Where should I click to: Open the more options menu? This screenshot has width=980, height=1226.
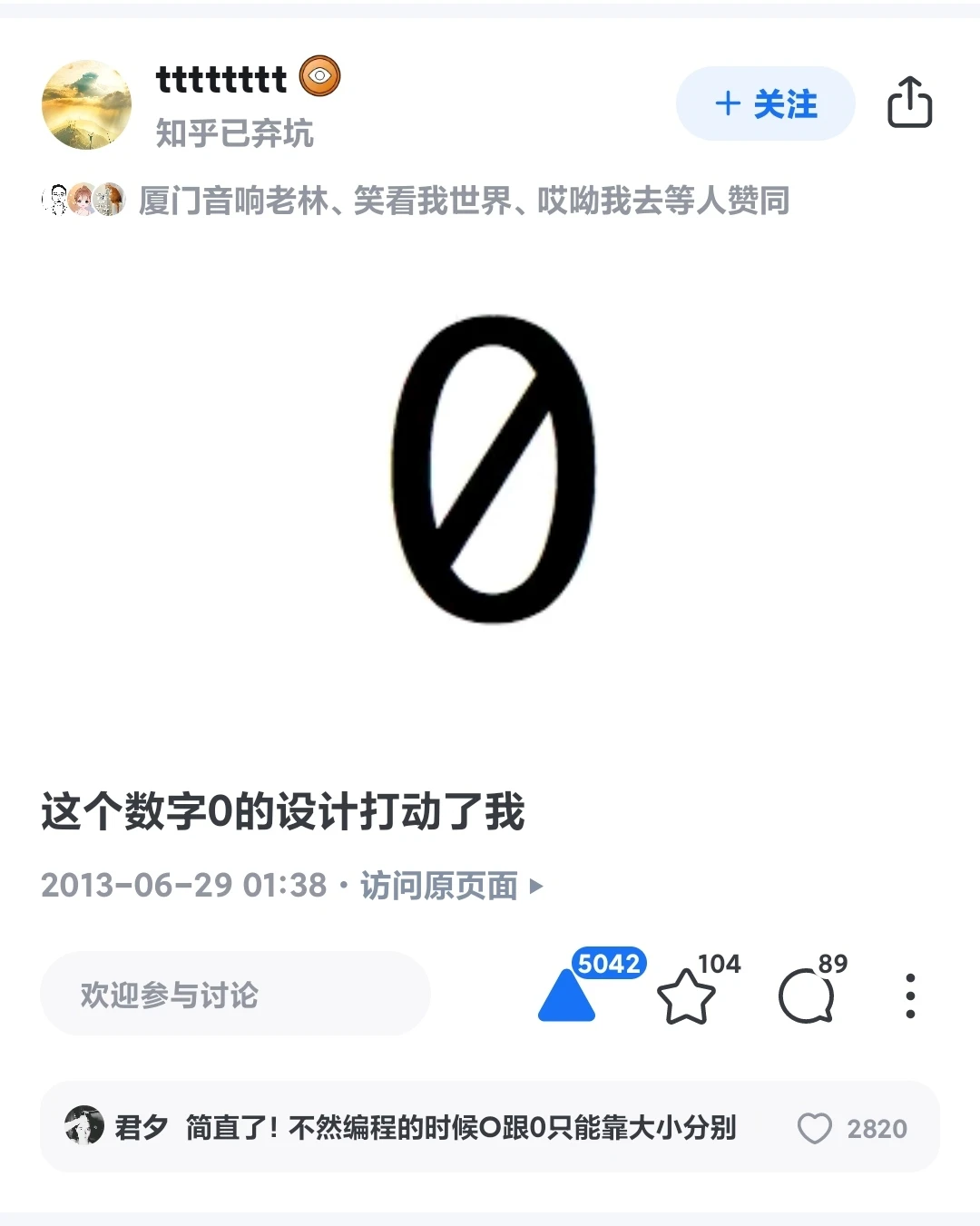pyautogui.click(x=910, y=996)
